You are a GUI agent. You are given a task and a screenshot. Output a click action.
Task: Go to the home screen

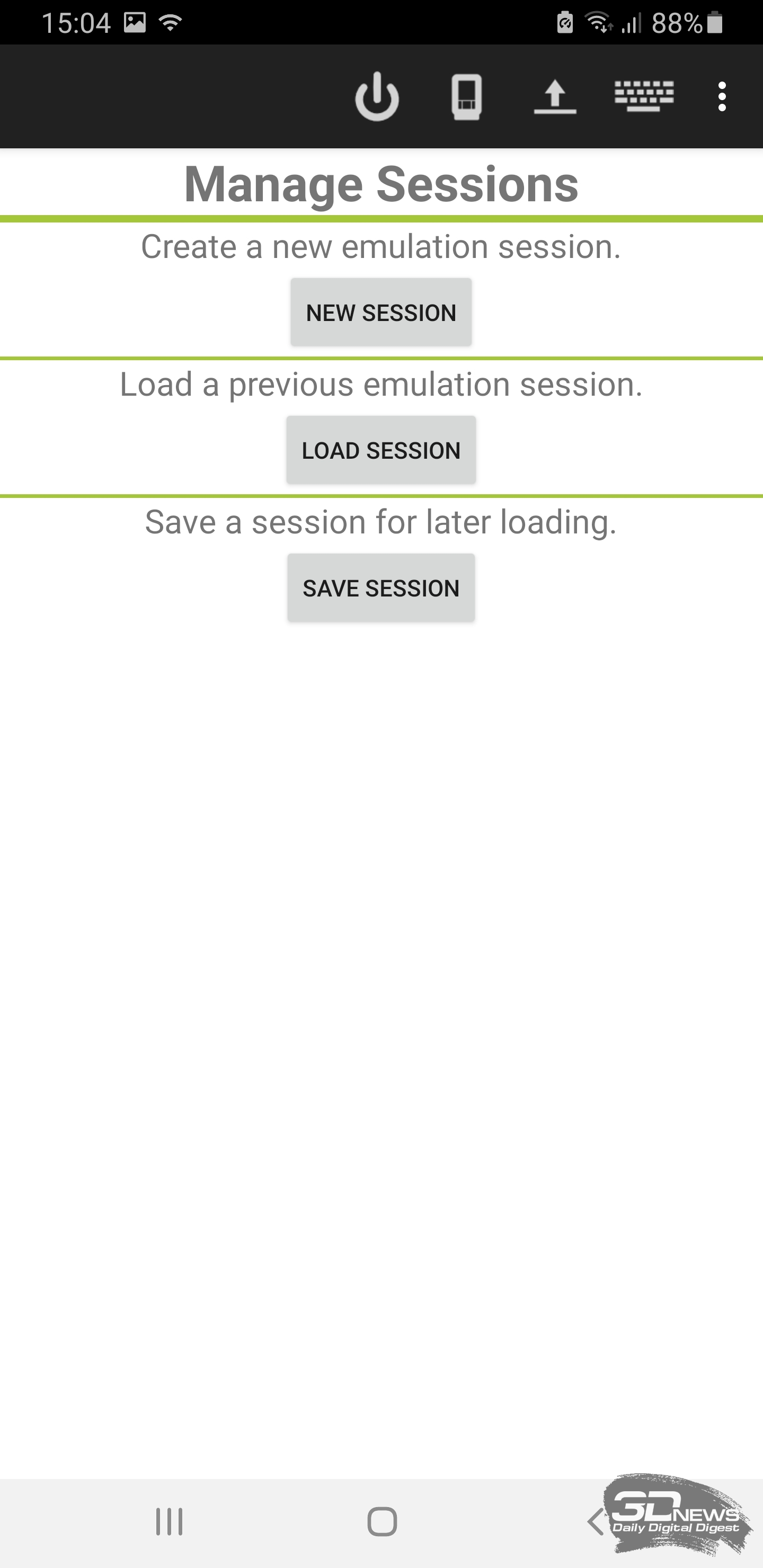pos(382,1522)
